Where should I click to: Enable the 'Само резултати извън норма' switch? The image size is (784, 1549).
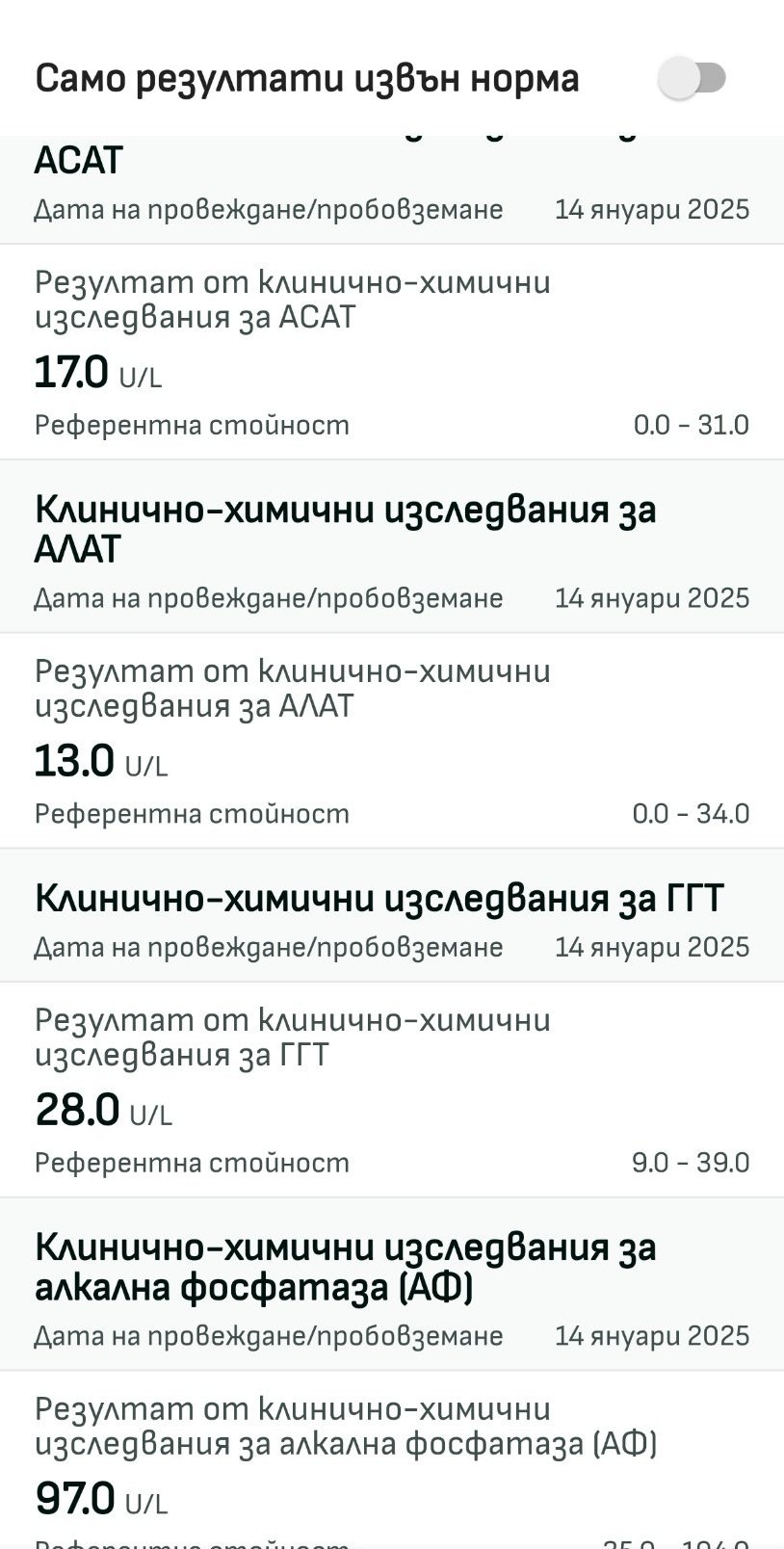tap(693, 78)
